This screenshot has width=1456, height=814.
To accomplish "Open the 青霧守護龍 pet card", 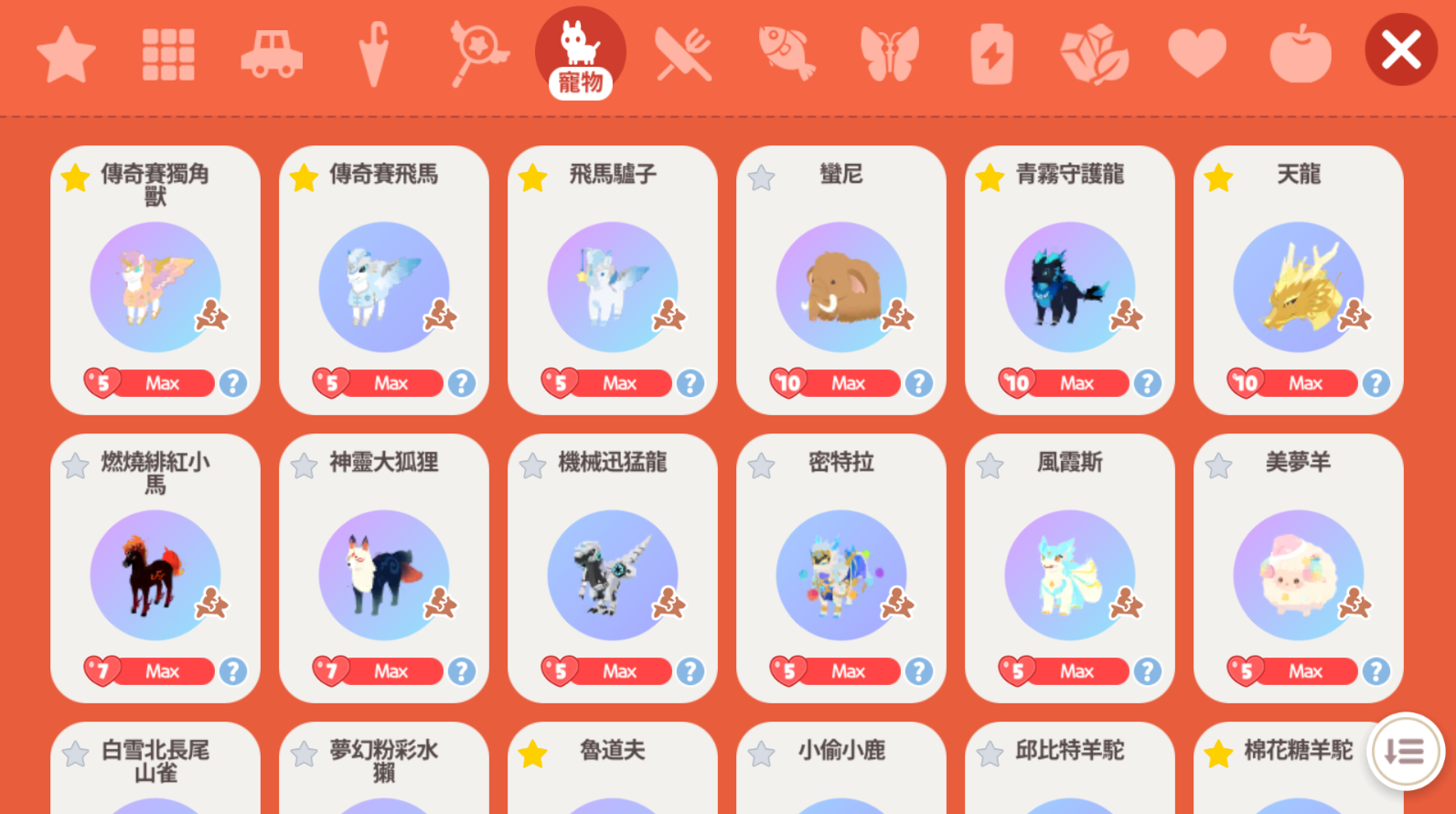I will tap(1069, 287).
